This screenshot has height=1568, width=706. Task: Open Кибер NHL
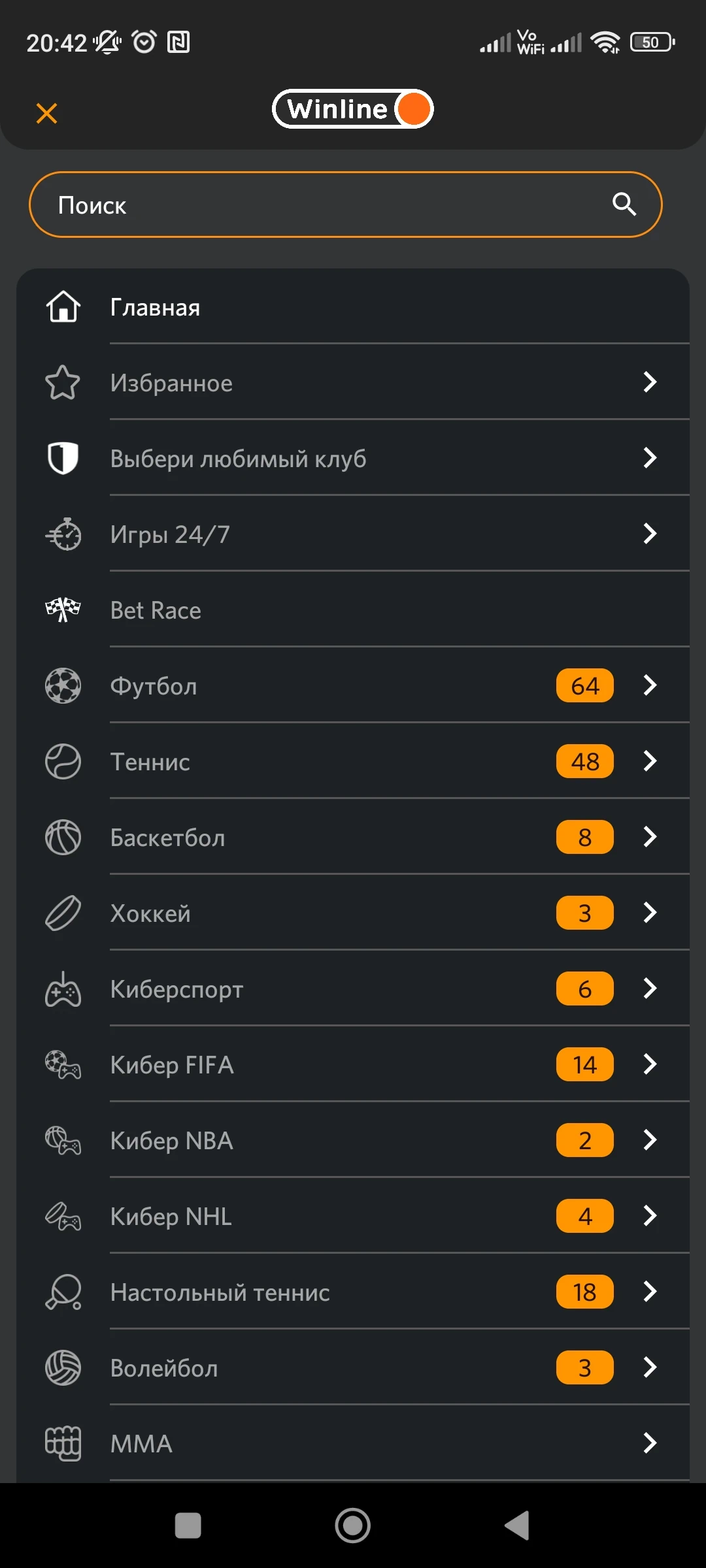(x=353, y=1217)
